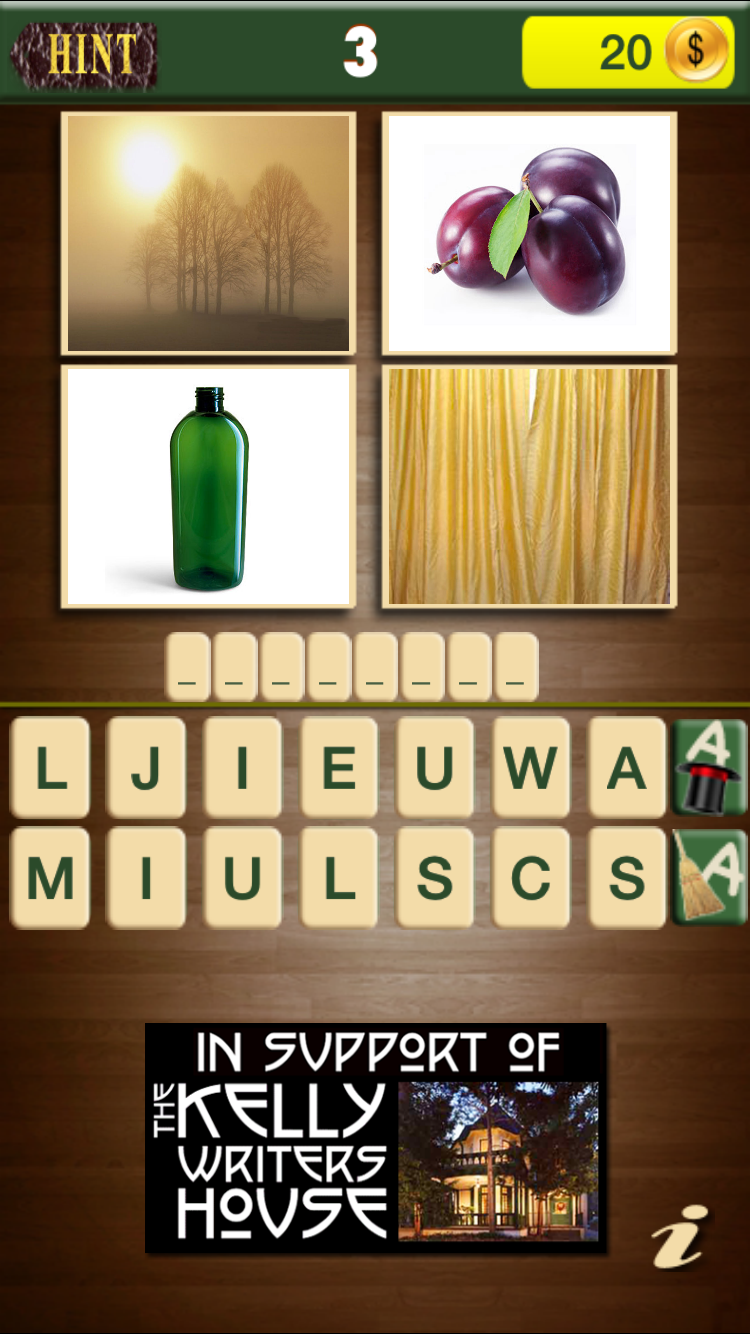Viewport: 750px width, 1334px height.
Task: Enlarge the plums picture
Action: (x=529, y=233)
